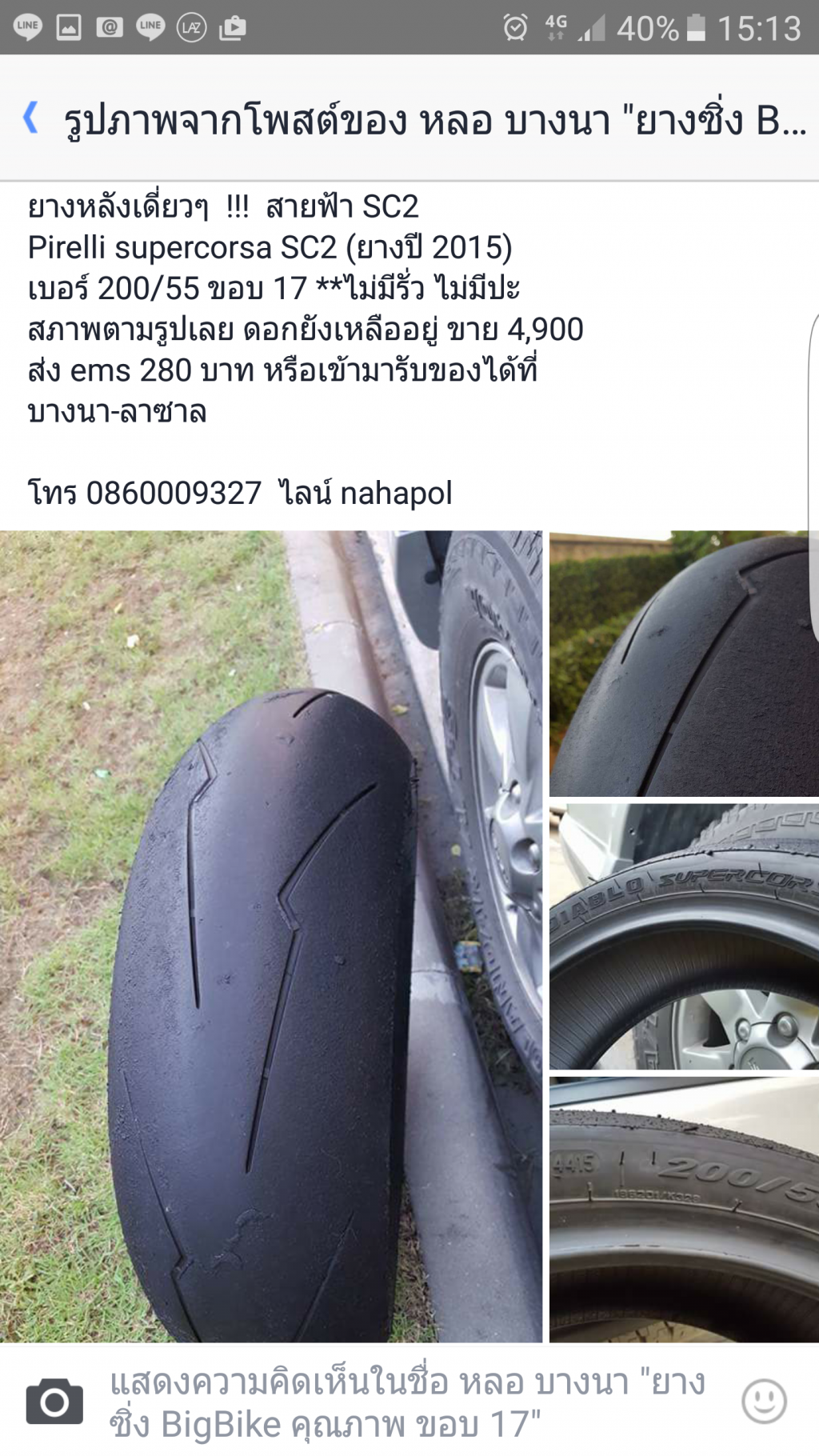Attach a photo with the camera icon
819x1456 pixels.
pyautogui.click(x=54, y=1401)
